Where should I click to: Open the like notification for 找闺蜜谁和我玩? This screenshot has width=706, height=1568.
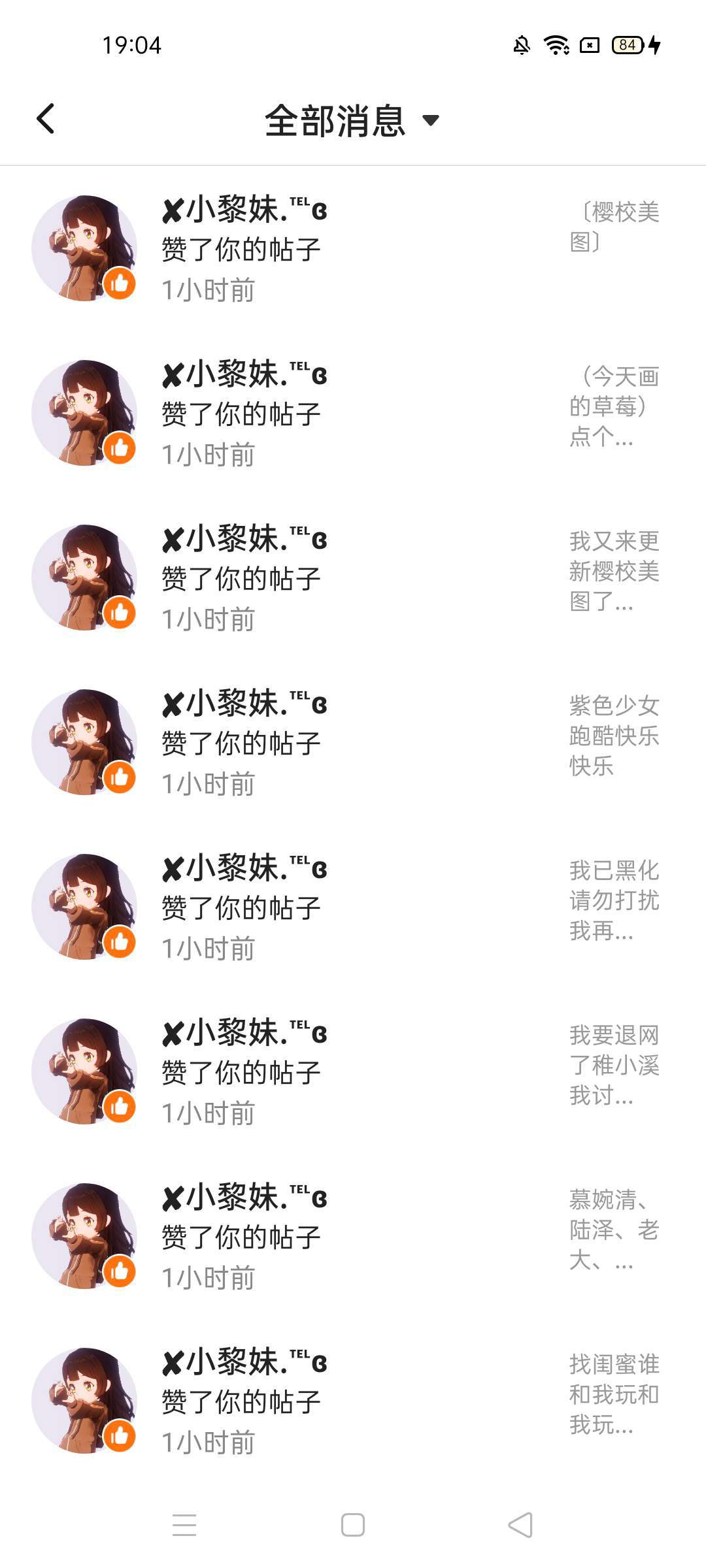(353, 1401)
